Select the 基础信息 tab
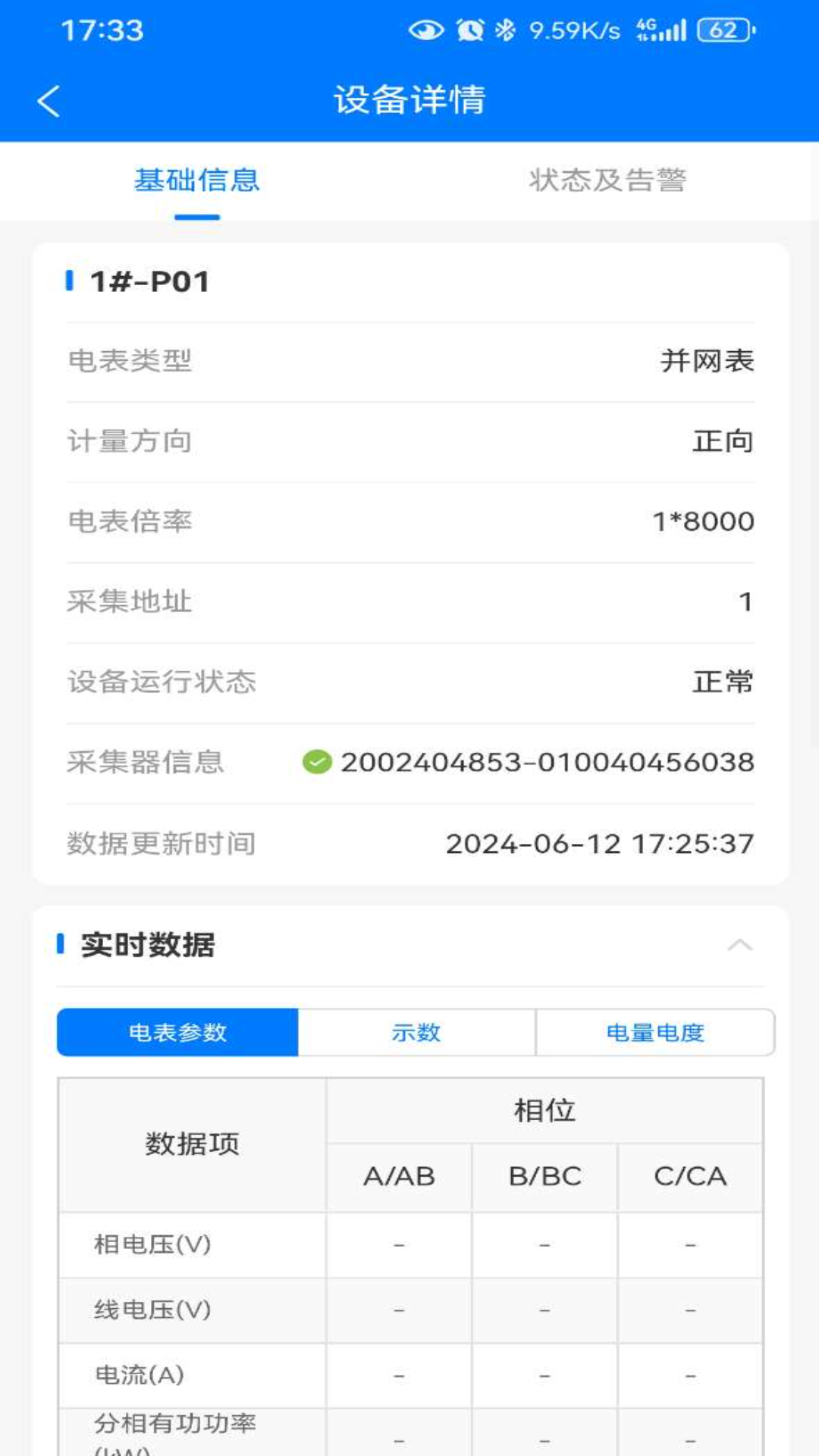 (196, 180)
